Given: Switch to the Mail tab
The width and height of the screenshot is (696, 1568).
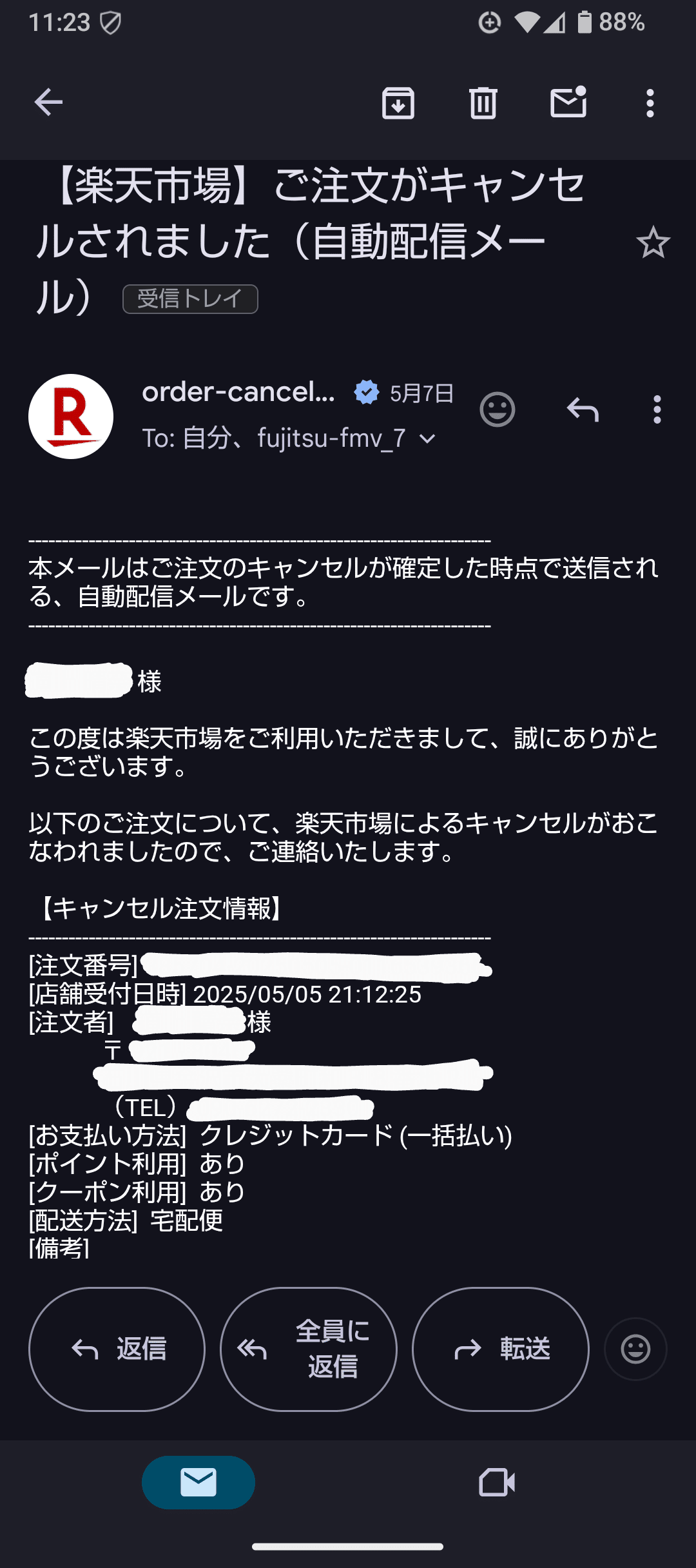Looking at the screenshot, I should tap(198, 1482).
